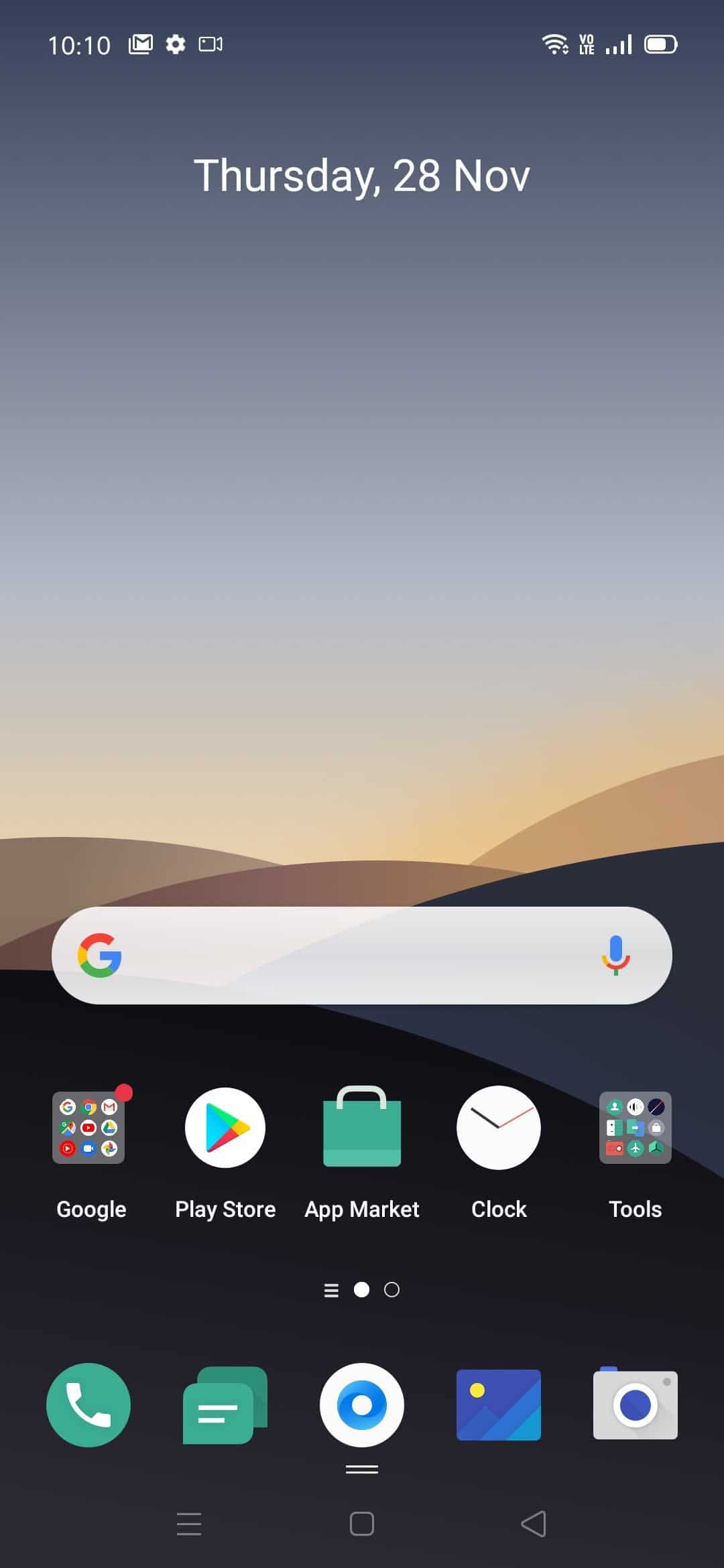Tap the system back button
The width and height of the screenshot is (724, 1568).
[x=534, y=1524]
